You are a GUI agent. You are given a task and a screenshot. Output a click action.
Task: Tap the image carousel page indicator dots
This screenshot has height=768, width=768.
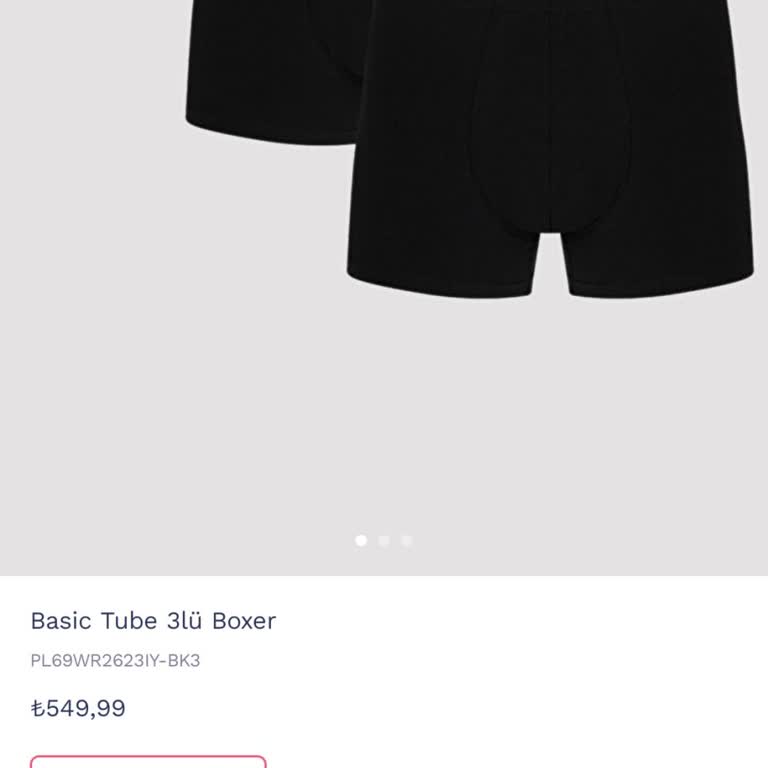click(x=384, y=541)
